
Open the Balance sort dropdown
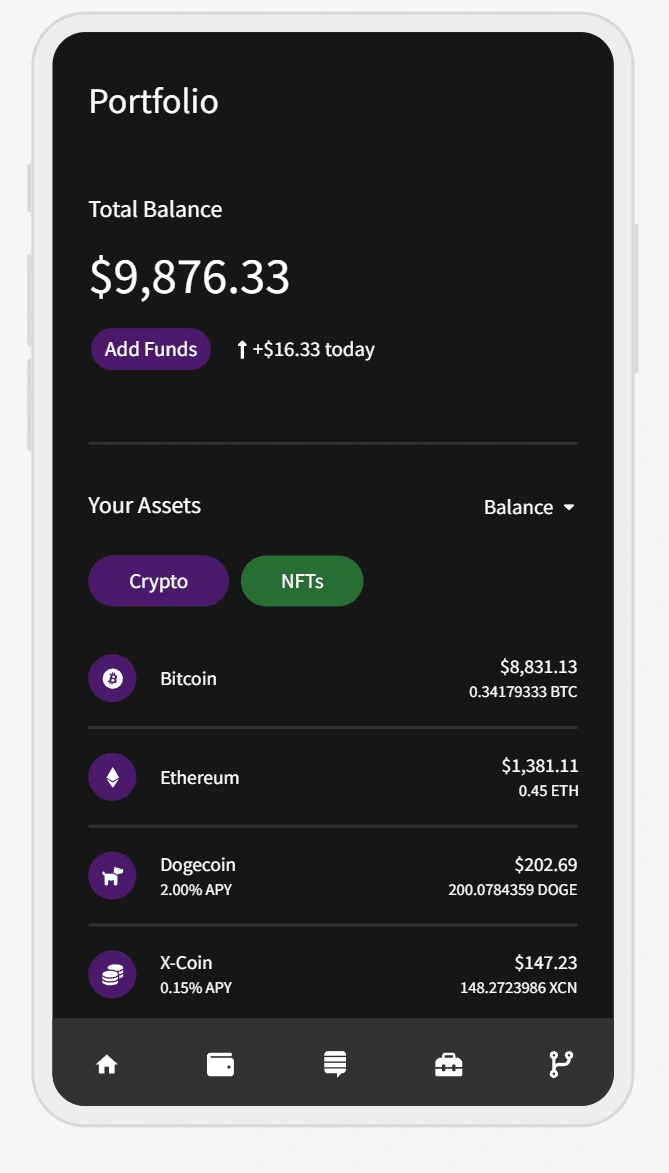pos(529,507)
